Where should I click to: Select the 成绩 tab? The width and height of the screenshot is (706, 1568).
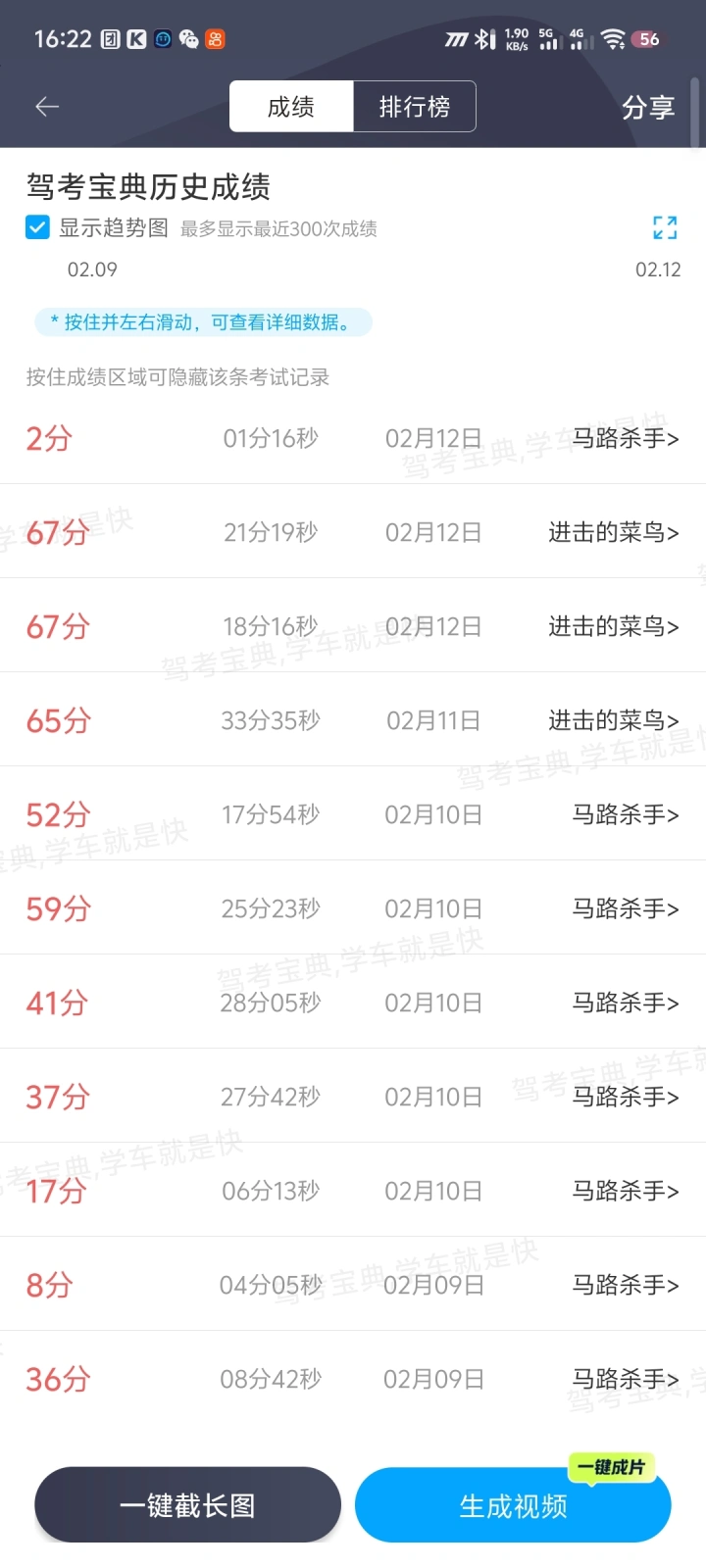(x=291, y=107)
